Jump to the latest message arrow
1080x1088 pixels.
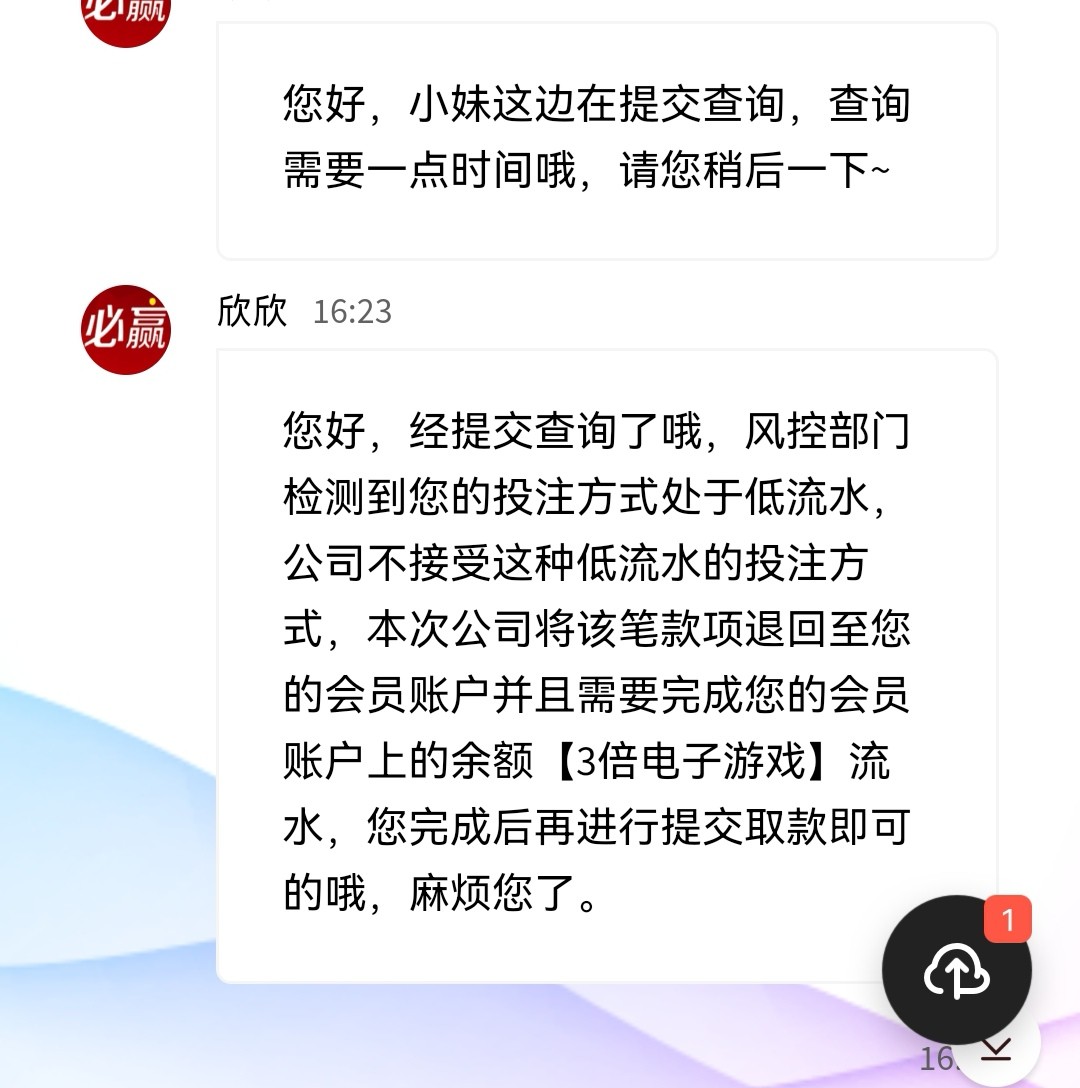tap(996, 1050)
